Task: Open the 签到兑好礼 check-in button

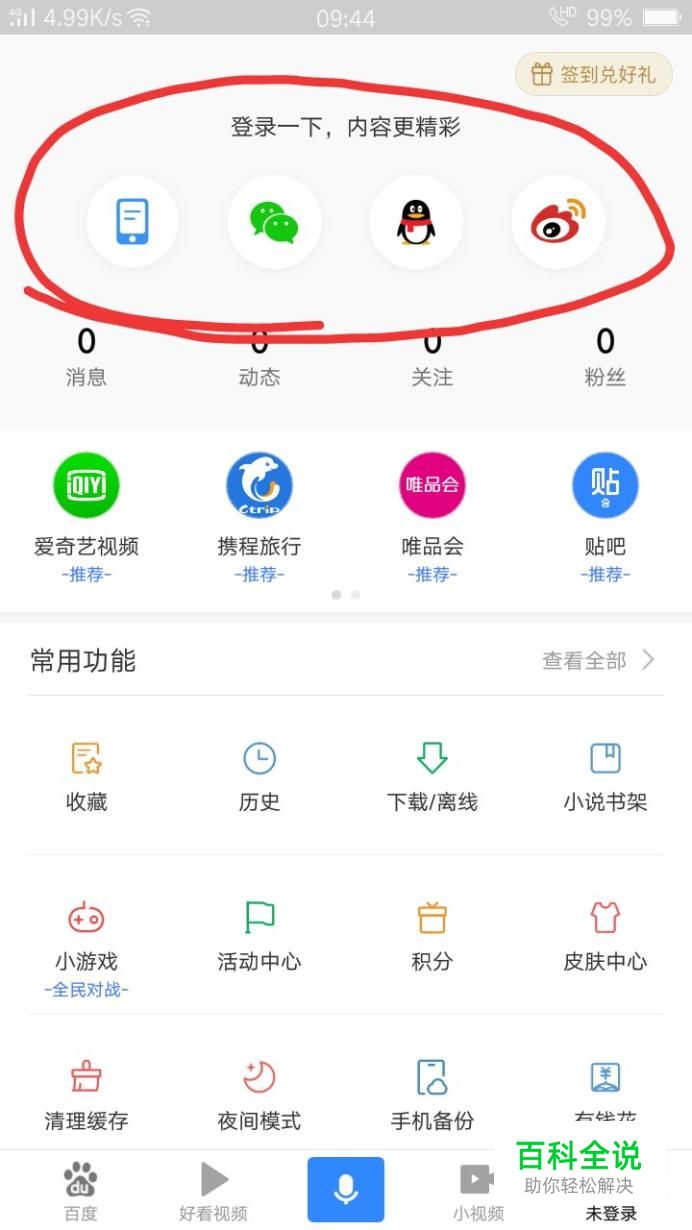Action: pyautogui.click(x=594, y=74)
